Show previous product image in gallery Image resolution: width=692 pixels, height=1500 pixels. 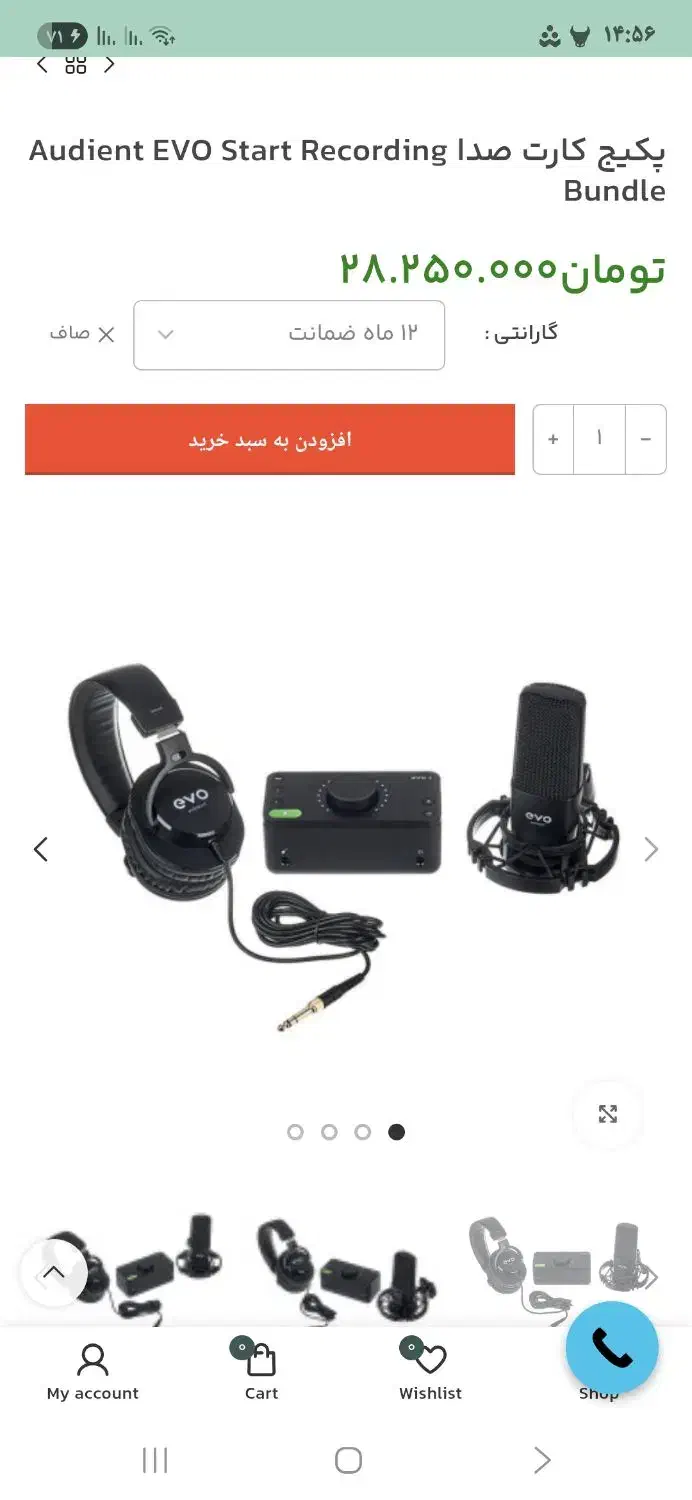(41, 850)
